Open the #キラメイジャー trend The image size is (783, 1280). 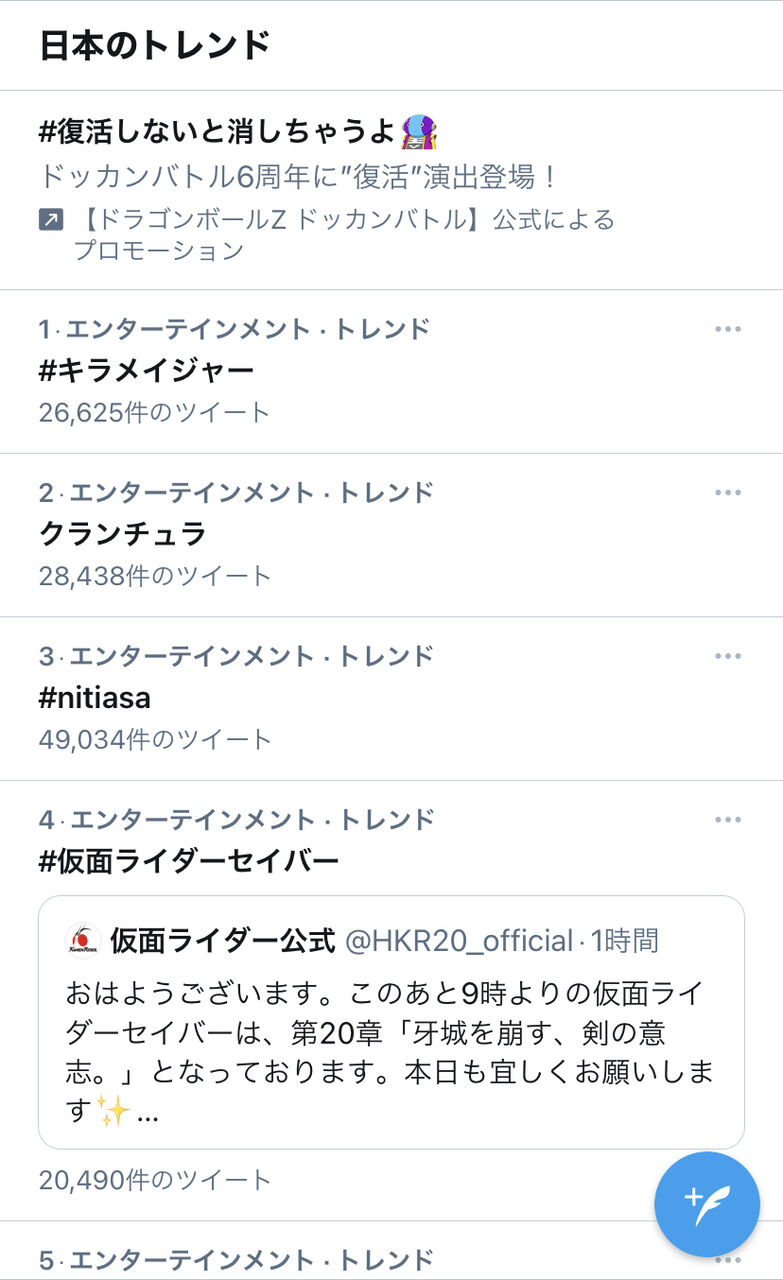(391, 371)
